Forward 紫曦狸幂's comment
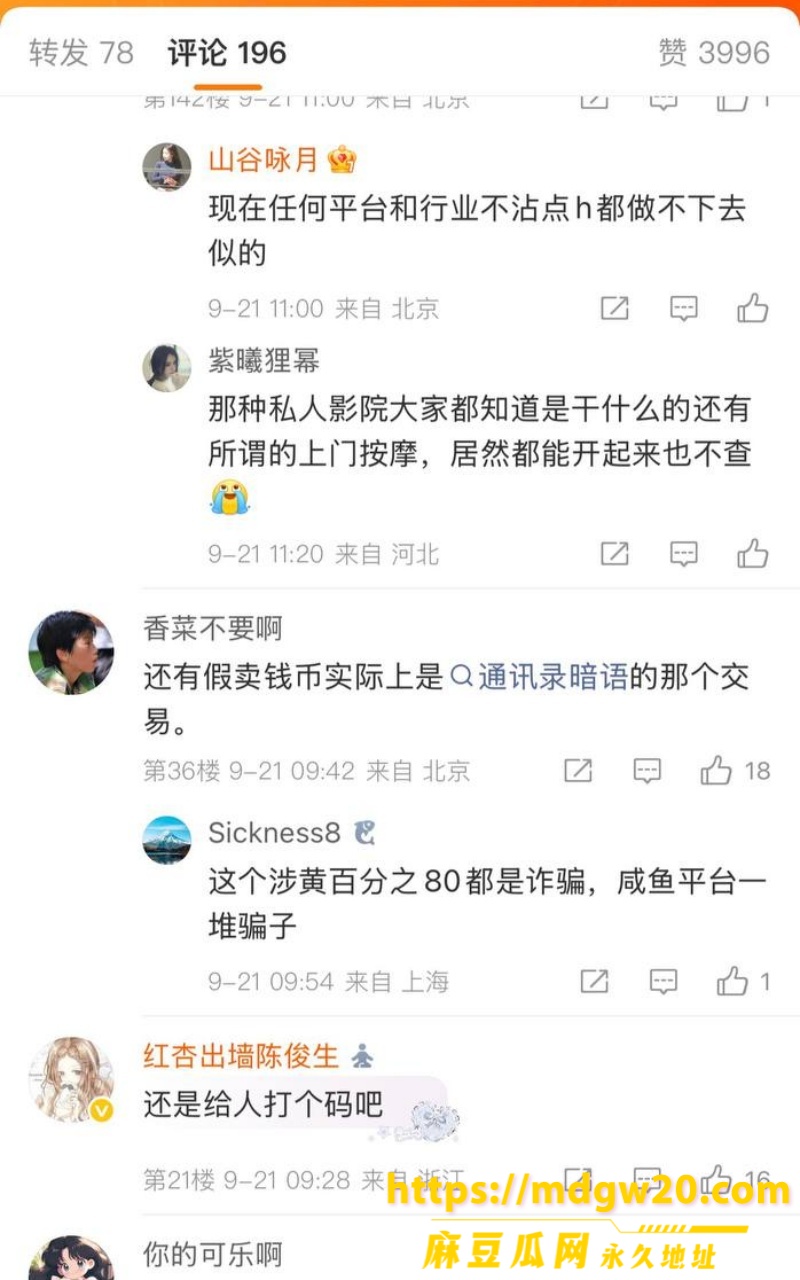 point(615,553)
